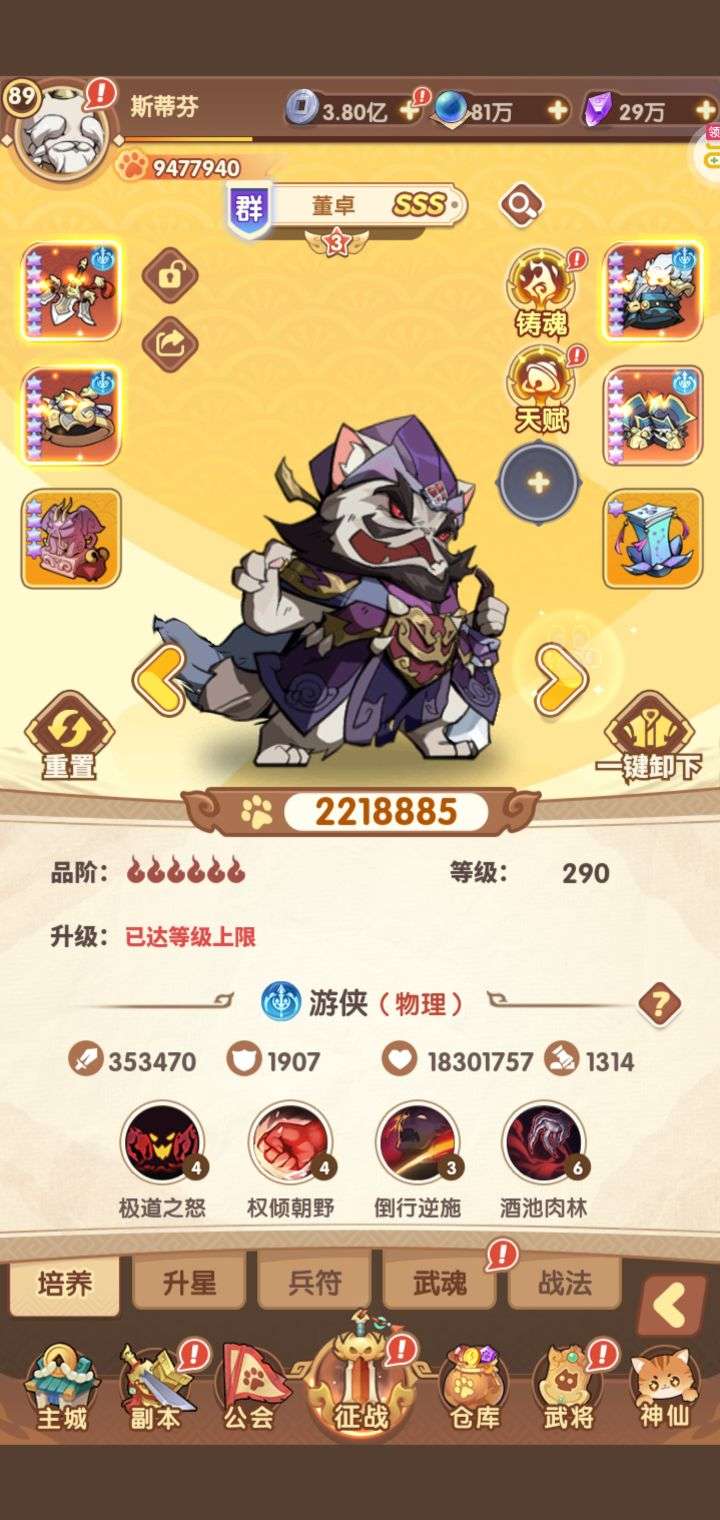720x1520 pixels.
Task: Open the question mark help for 游侠
Action: [659, 1002]
